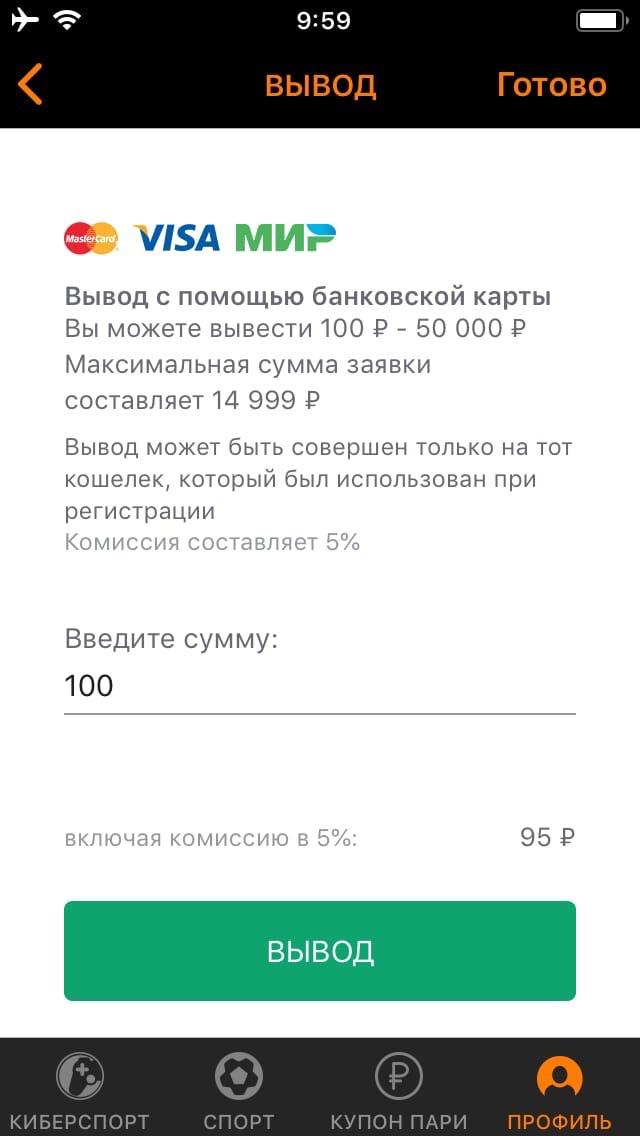Go back using the orange arrow
This screenshot has height=1136, width=640.
31,85
